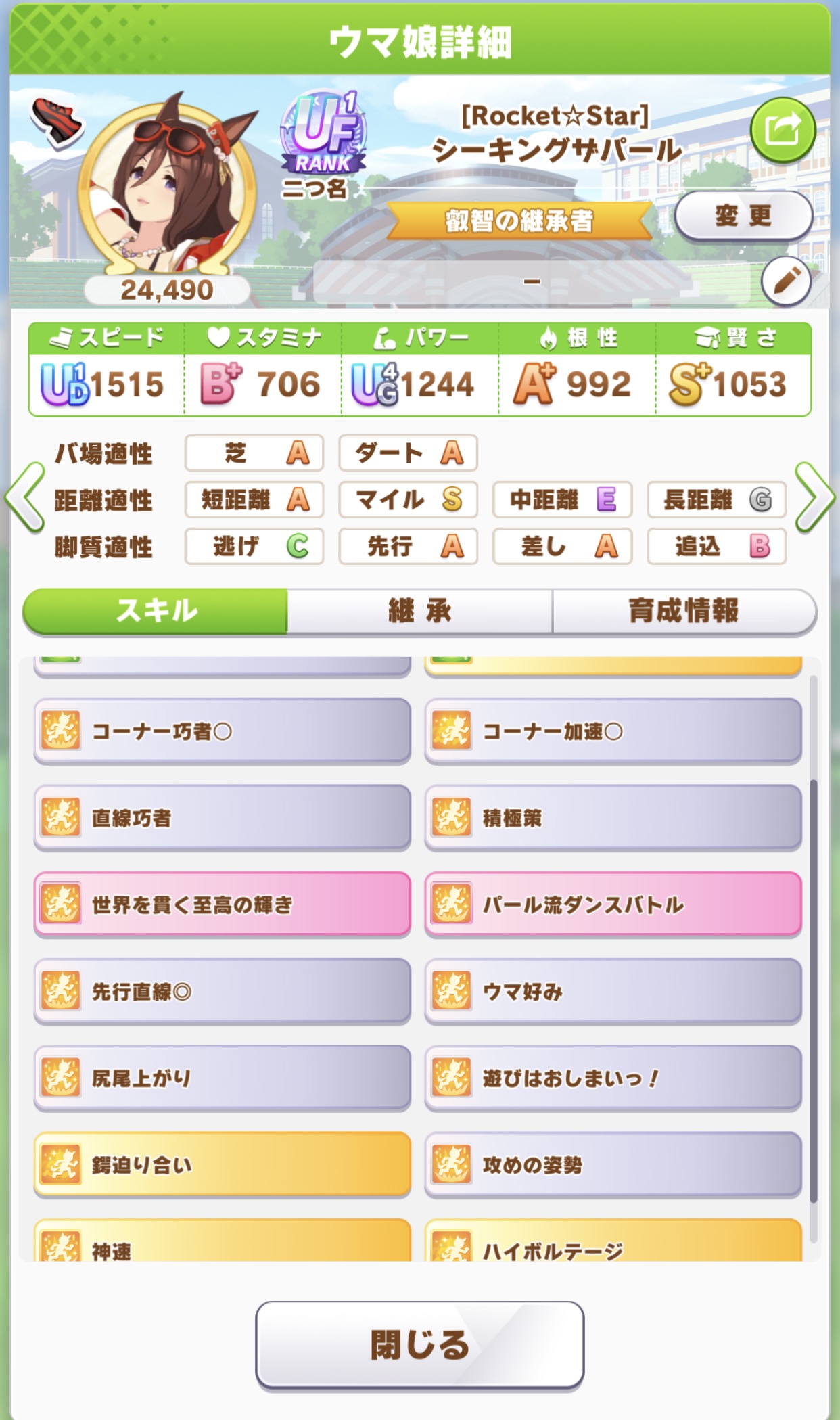The image size is (840, 1420).
Task: Edit the memo with the pencil icon
Action: tap(786, 282)
